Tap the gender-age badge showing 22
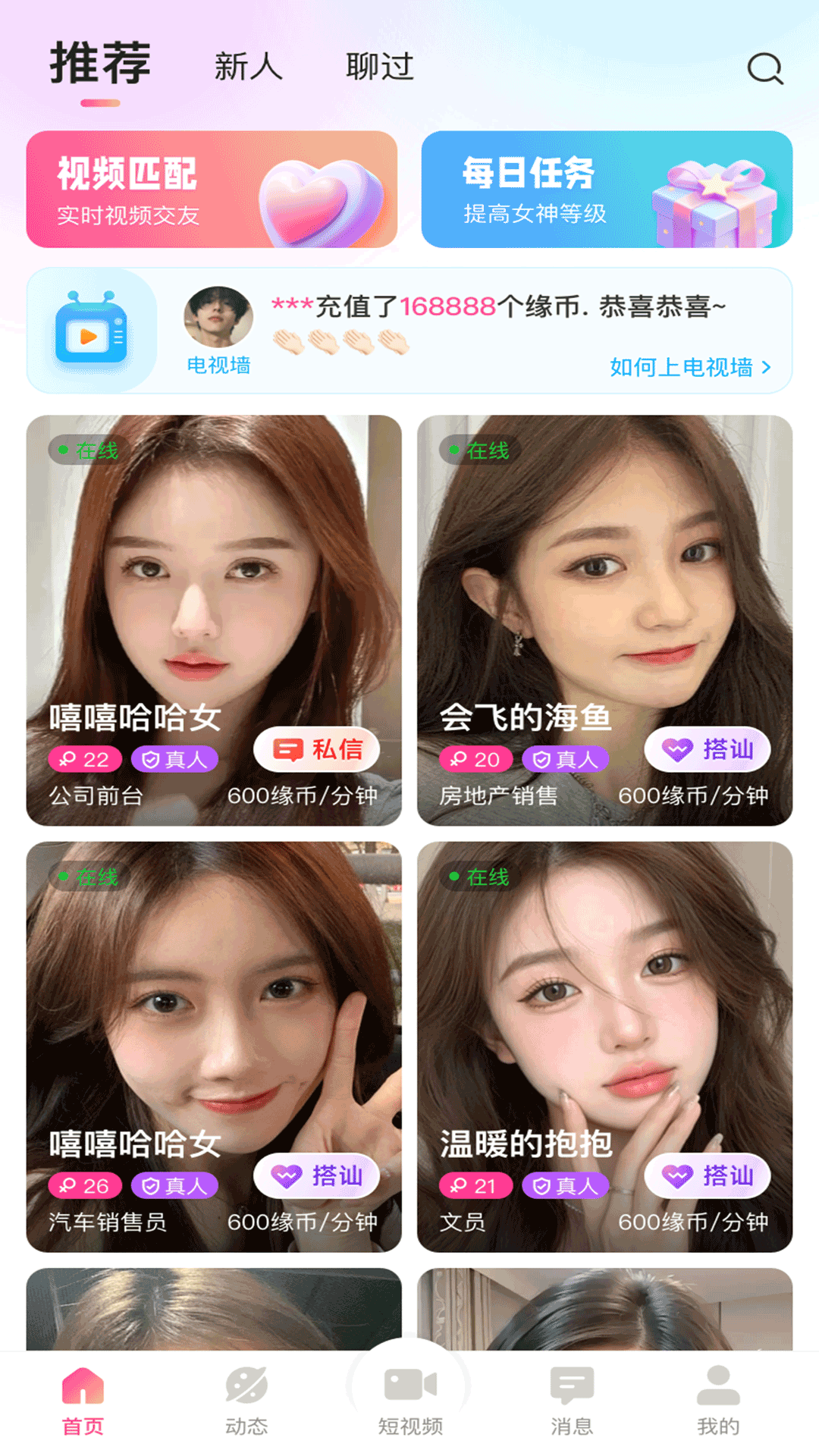Image resolution: width=819 pixels, height=1456 pixels. 83,759
